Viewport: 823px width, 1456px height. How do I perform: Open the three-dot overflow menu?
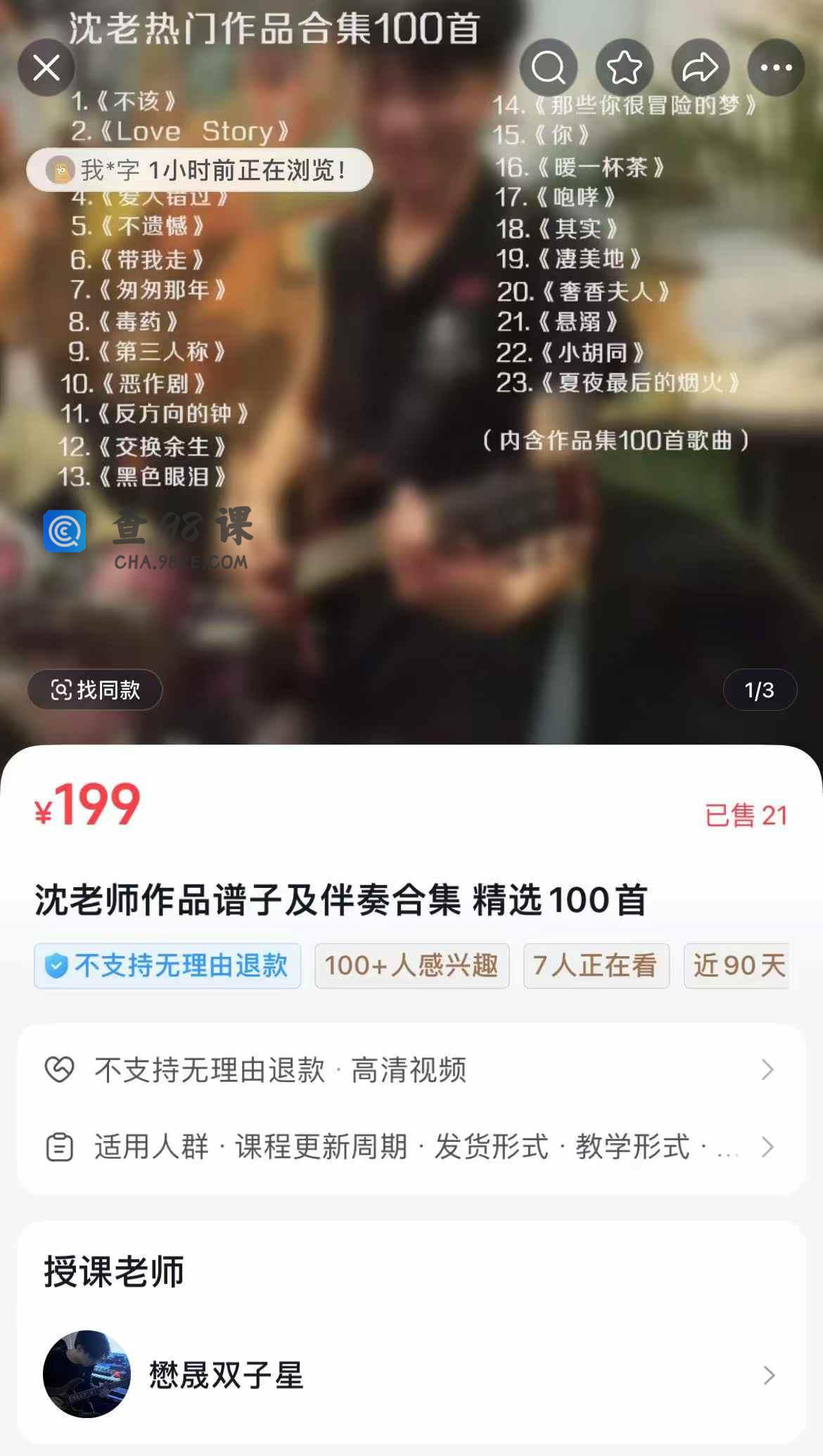pos(776,68)
